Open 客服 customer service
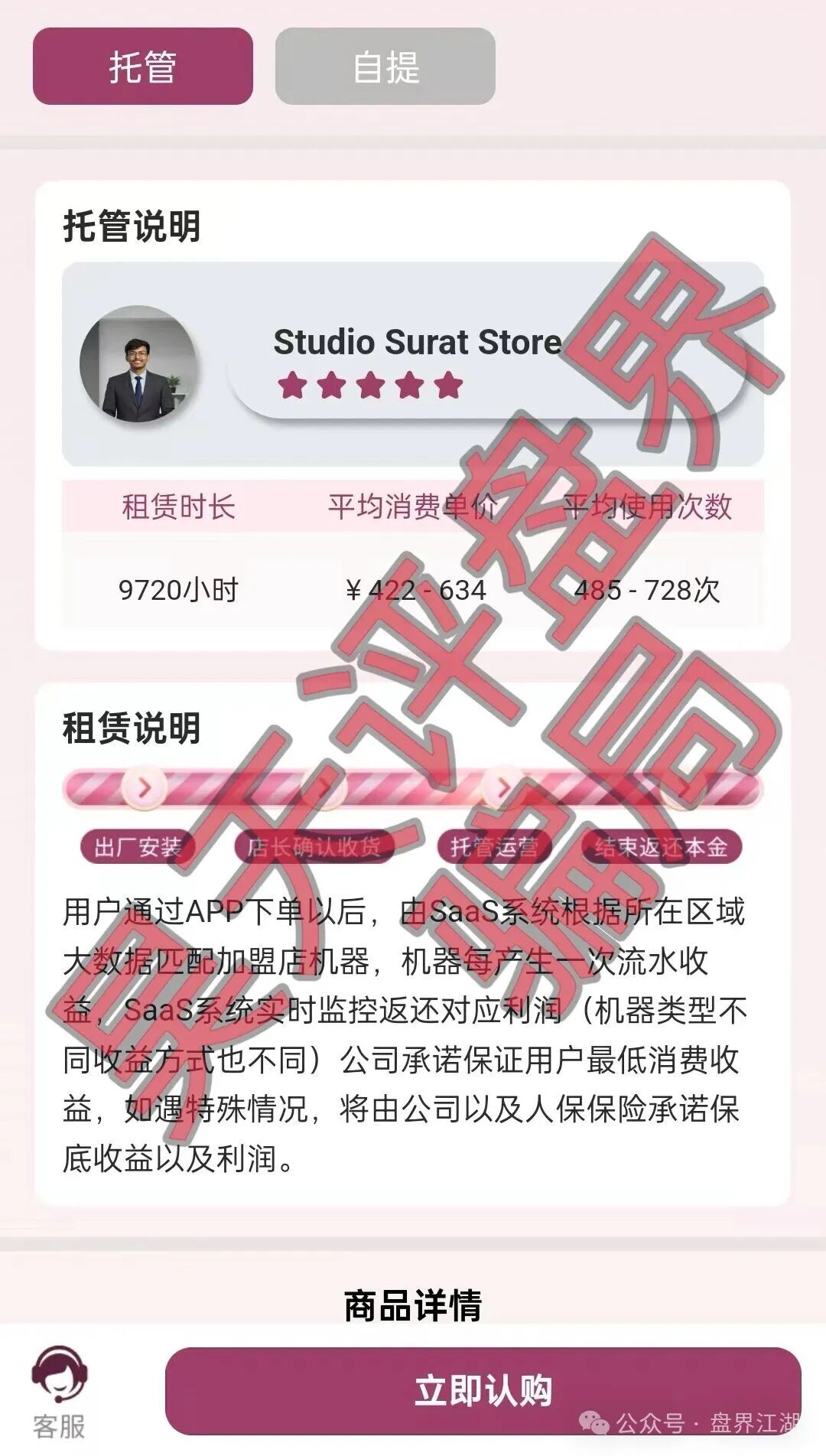This screenshot has height=1456, width=826. [60, 1391]
